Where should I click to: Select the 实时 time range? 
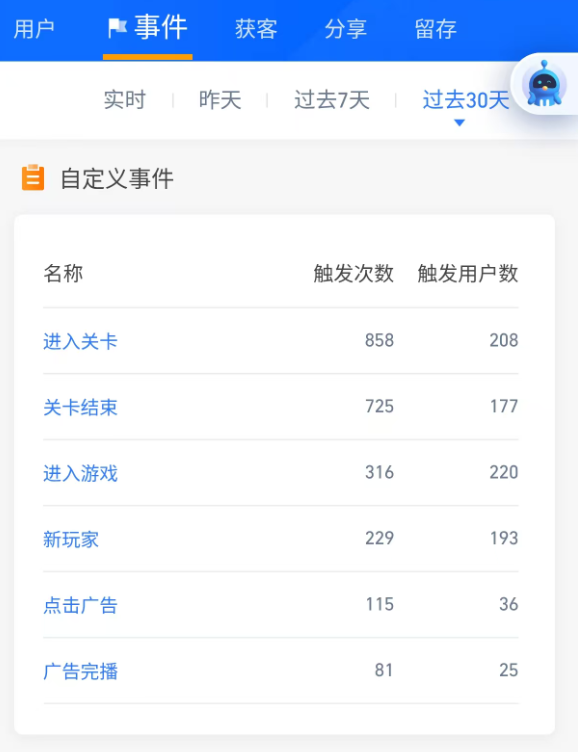click(x=125, y=100)
